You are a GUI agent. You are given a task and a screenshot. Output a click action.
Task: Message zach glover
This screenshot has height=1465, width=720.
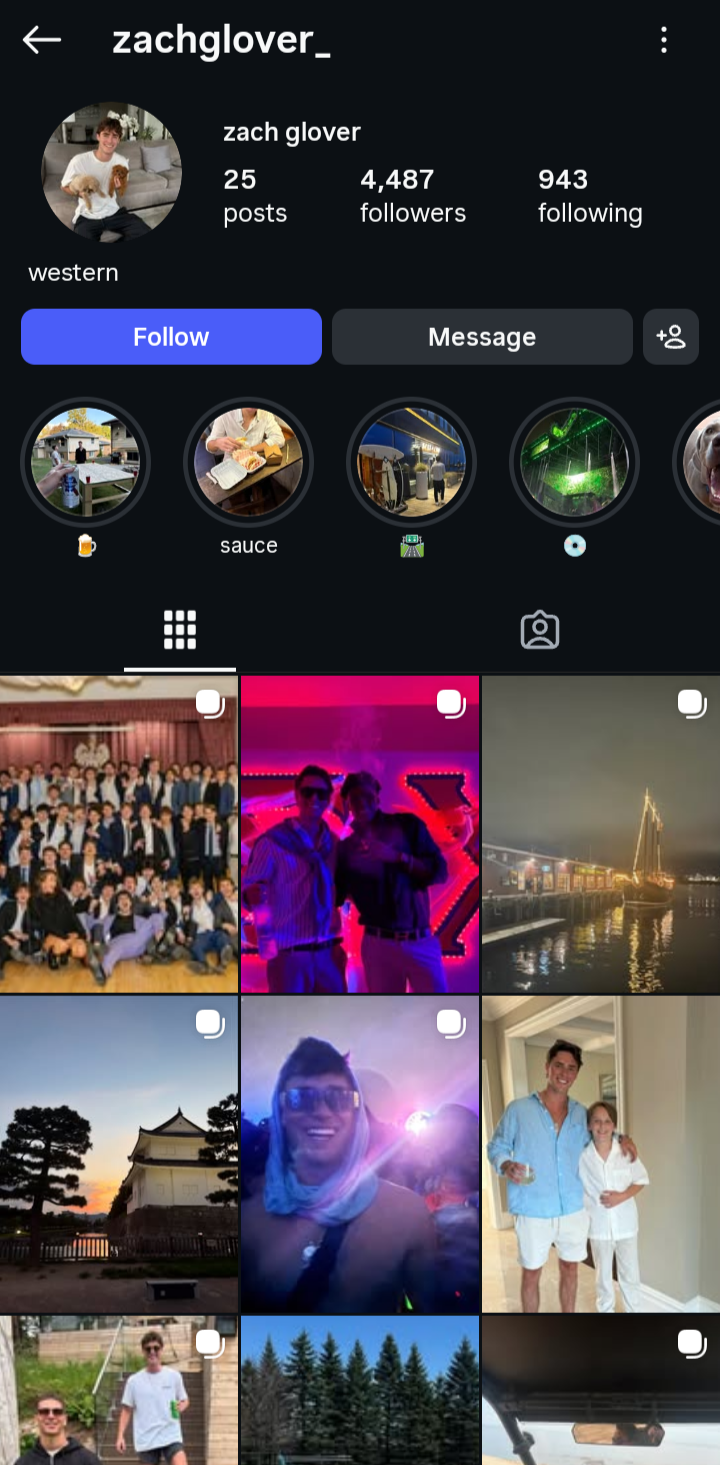coord(482,337)
